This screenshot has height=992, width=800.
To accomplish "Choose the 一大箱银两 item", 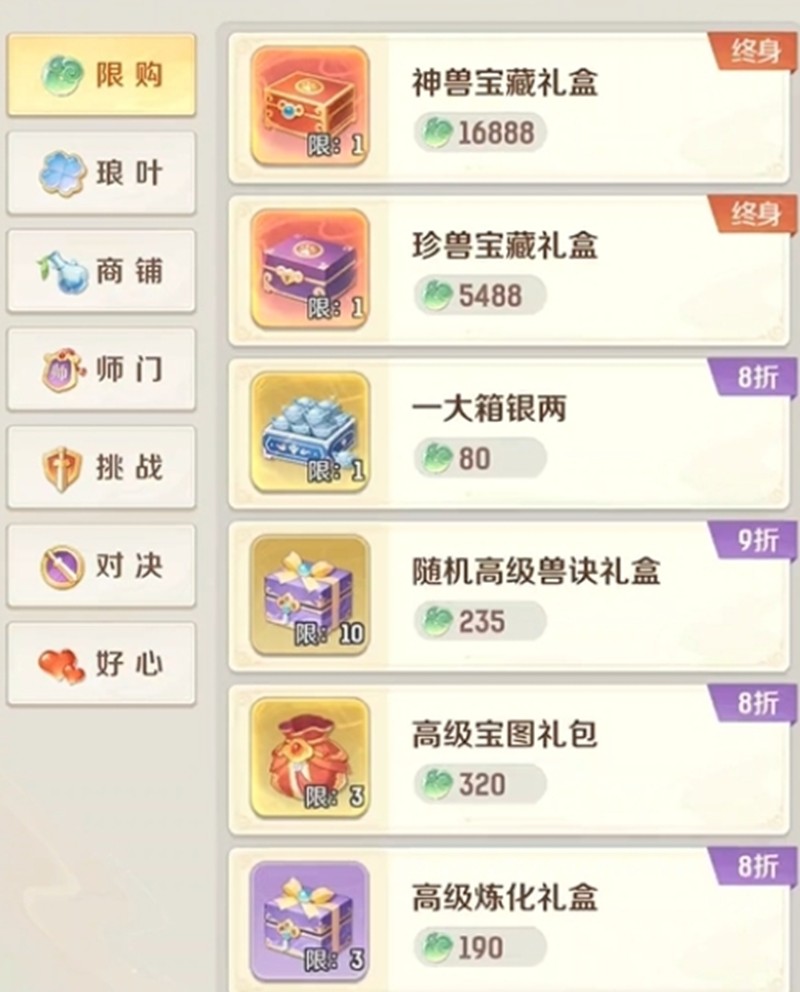I will (508, 434).
